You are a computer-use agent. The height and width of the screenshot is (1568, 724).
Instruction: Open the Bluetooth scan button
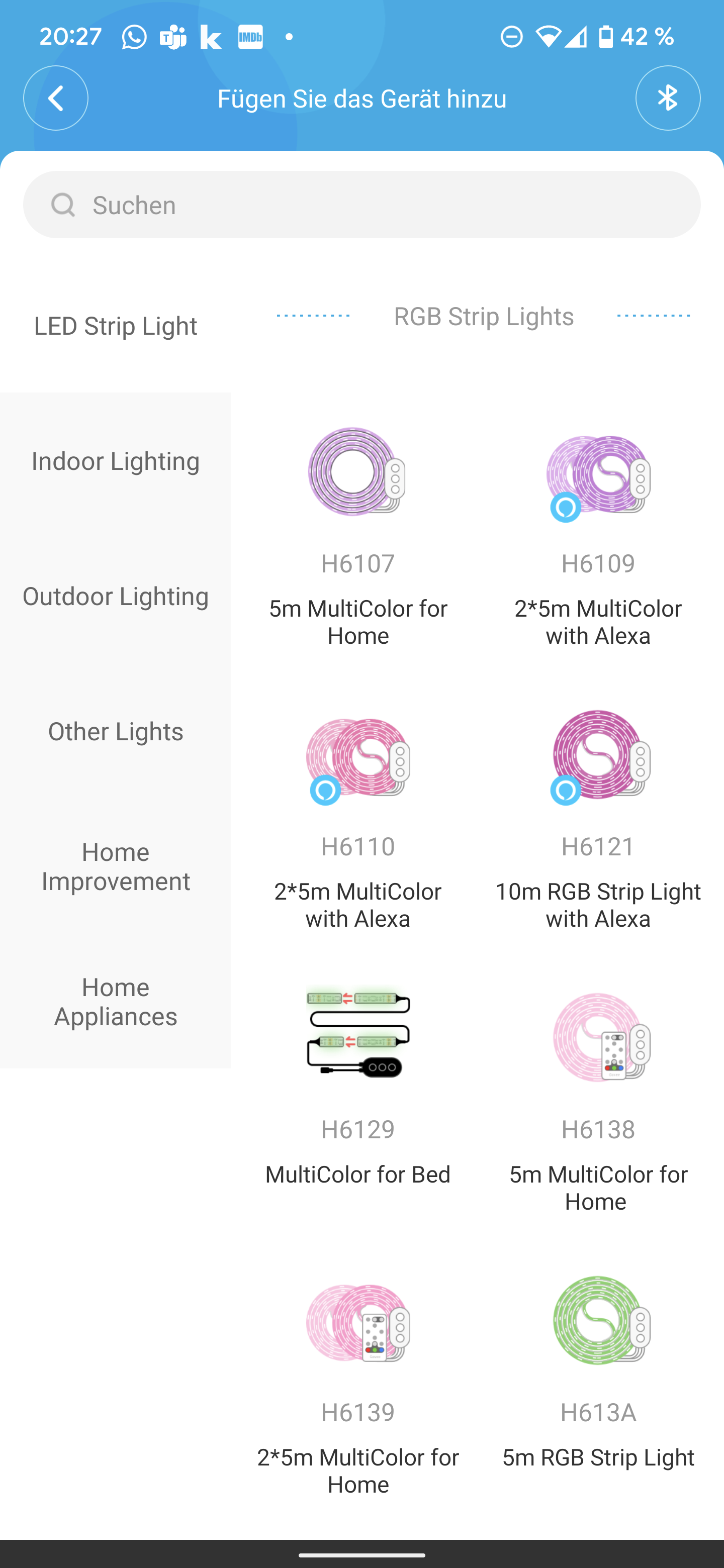pos(667,98)
